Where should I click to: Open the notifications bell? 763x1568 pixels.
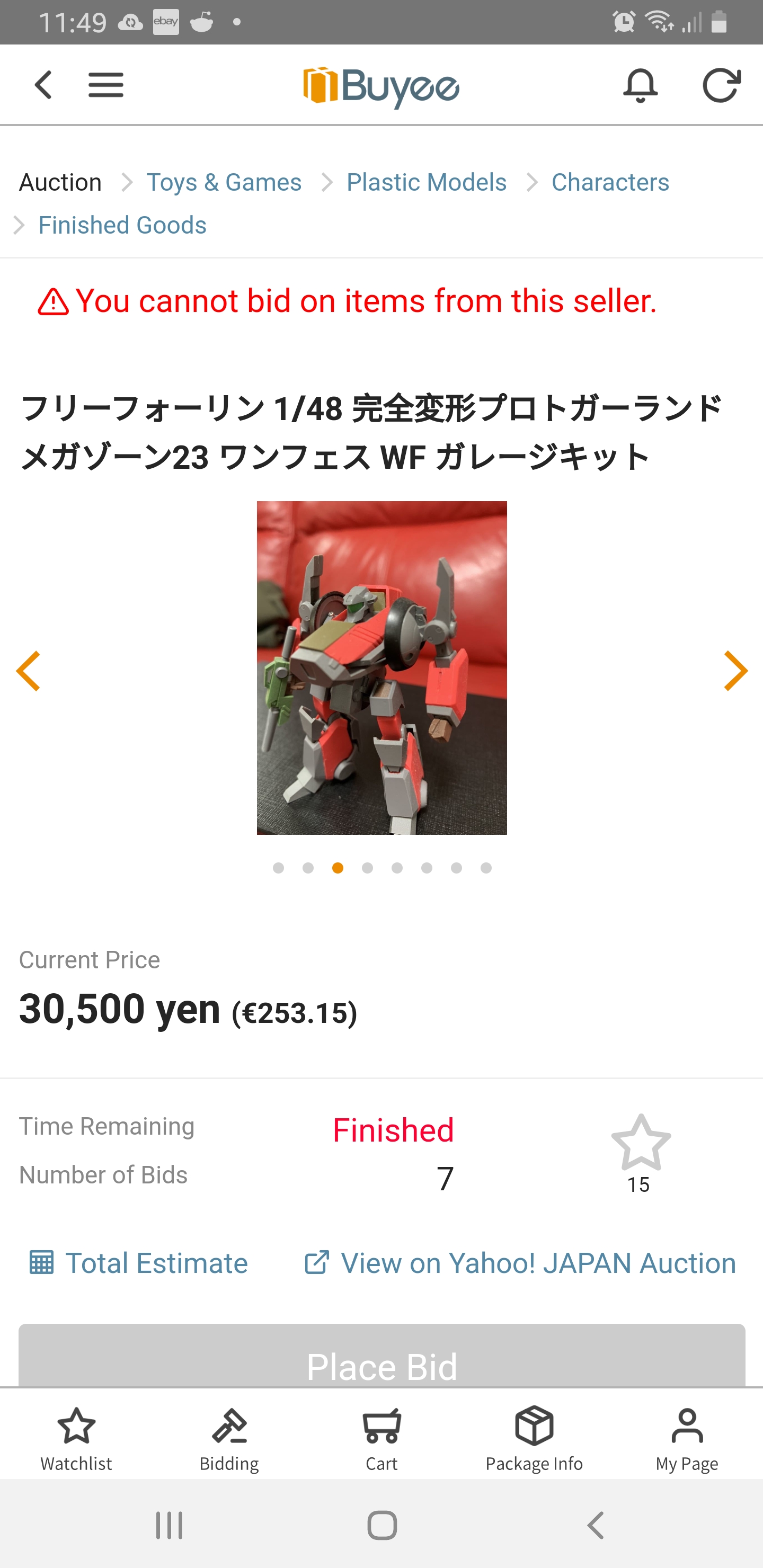coord(640,85)
